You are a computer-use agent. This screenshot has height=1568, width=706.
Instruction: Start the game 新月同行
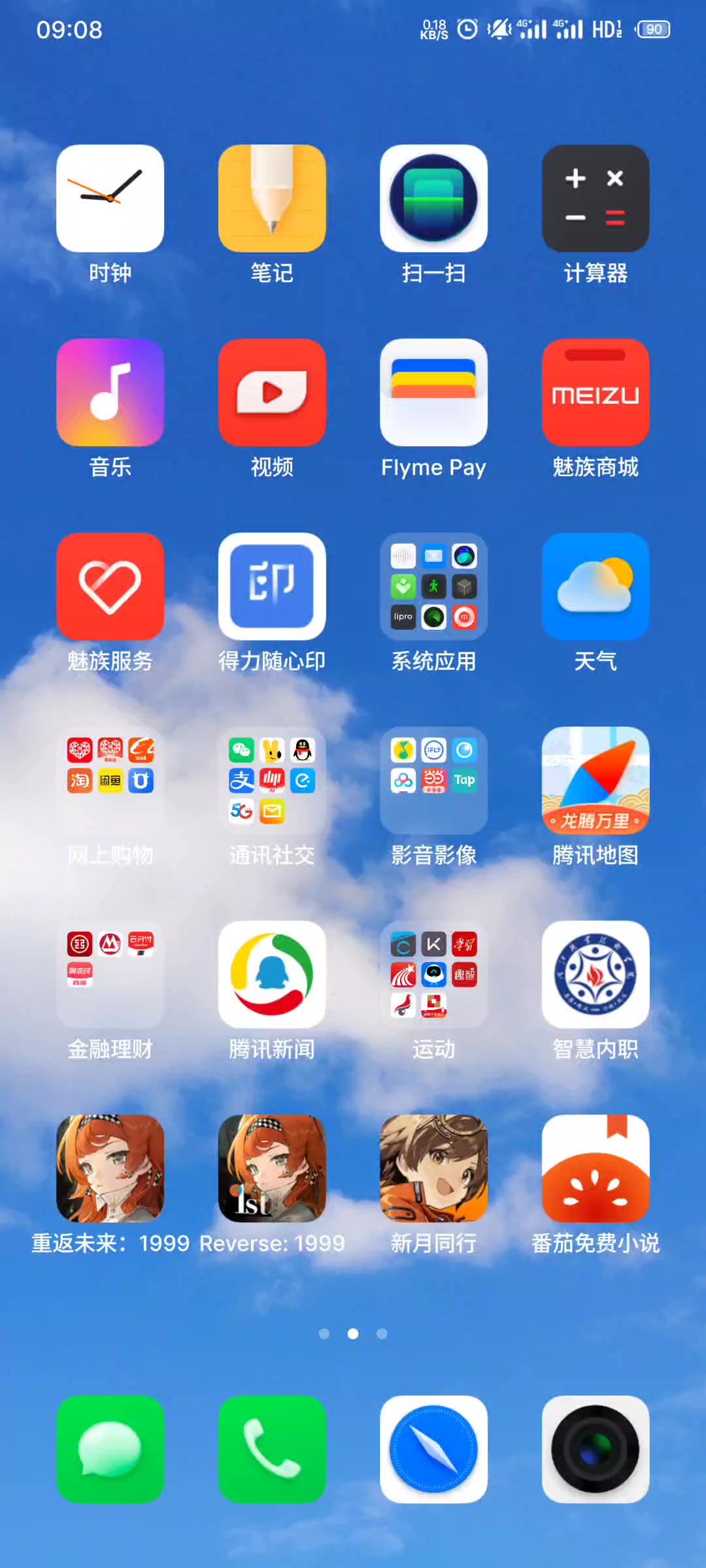[433, 1169]
